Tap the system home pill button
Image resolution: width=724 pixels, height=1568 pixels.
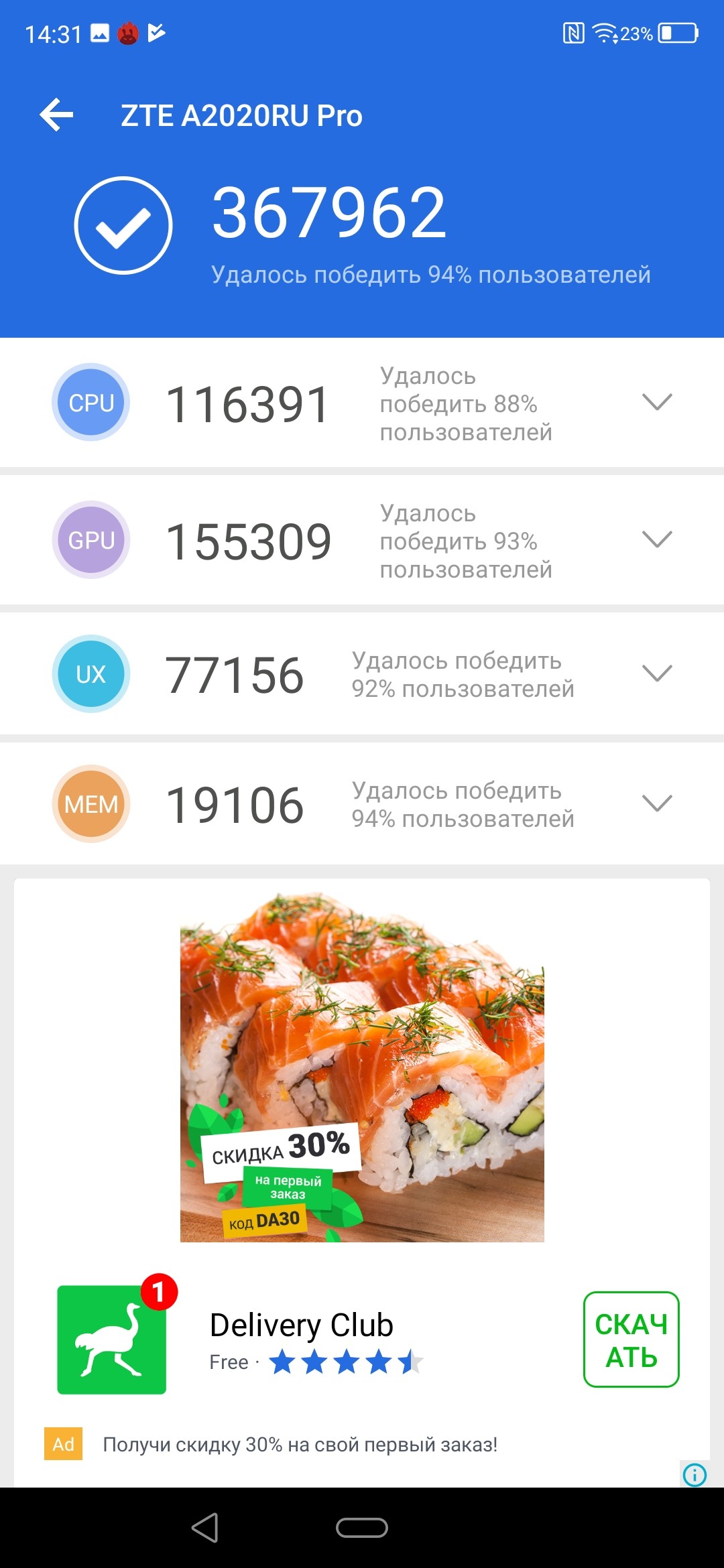362,1528
